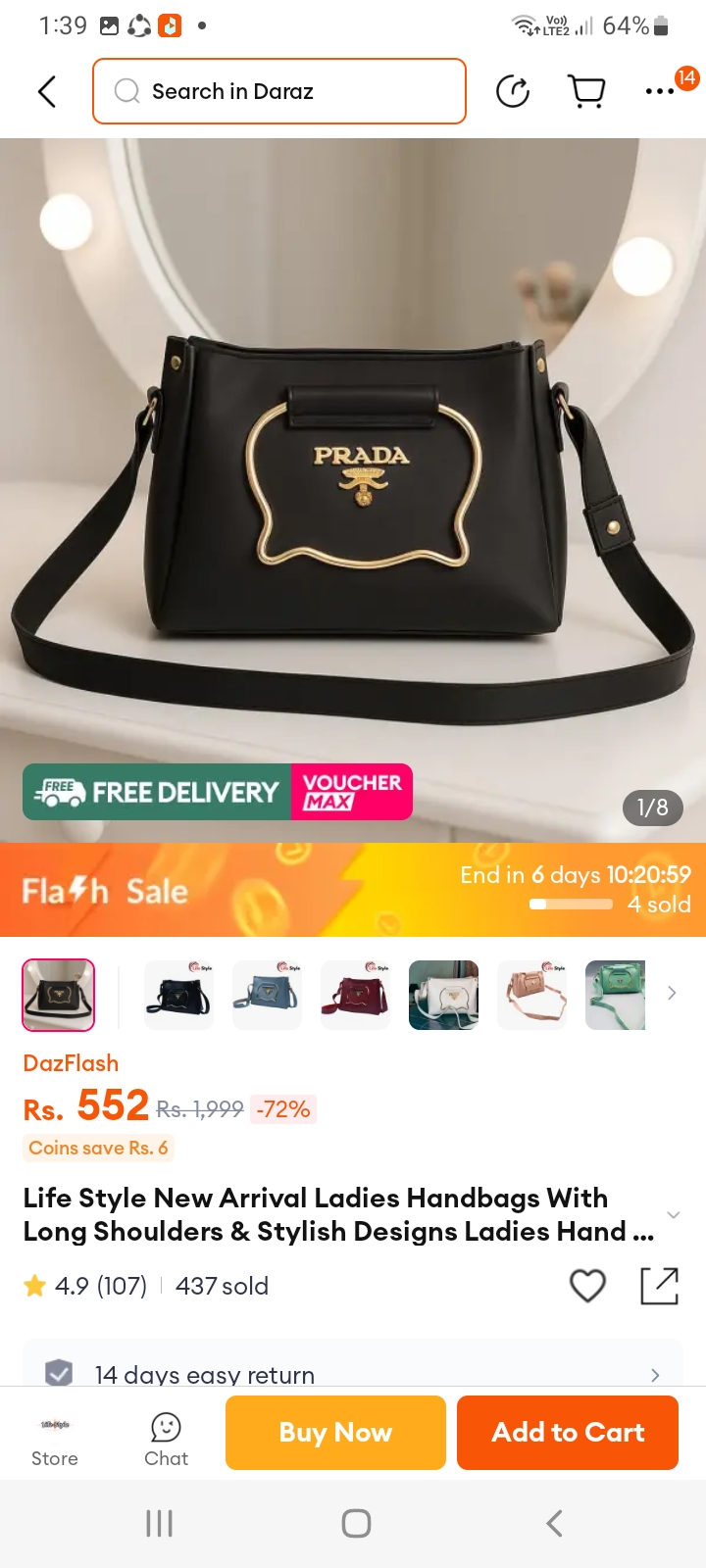Tap Buy Now
The height and width of the screenshot is (1568, 706).
tap(335, 1433)
